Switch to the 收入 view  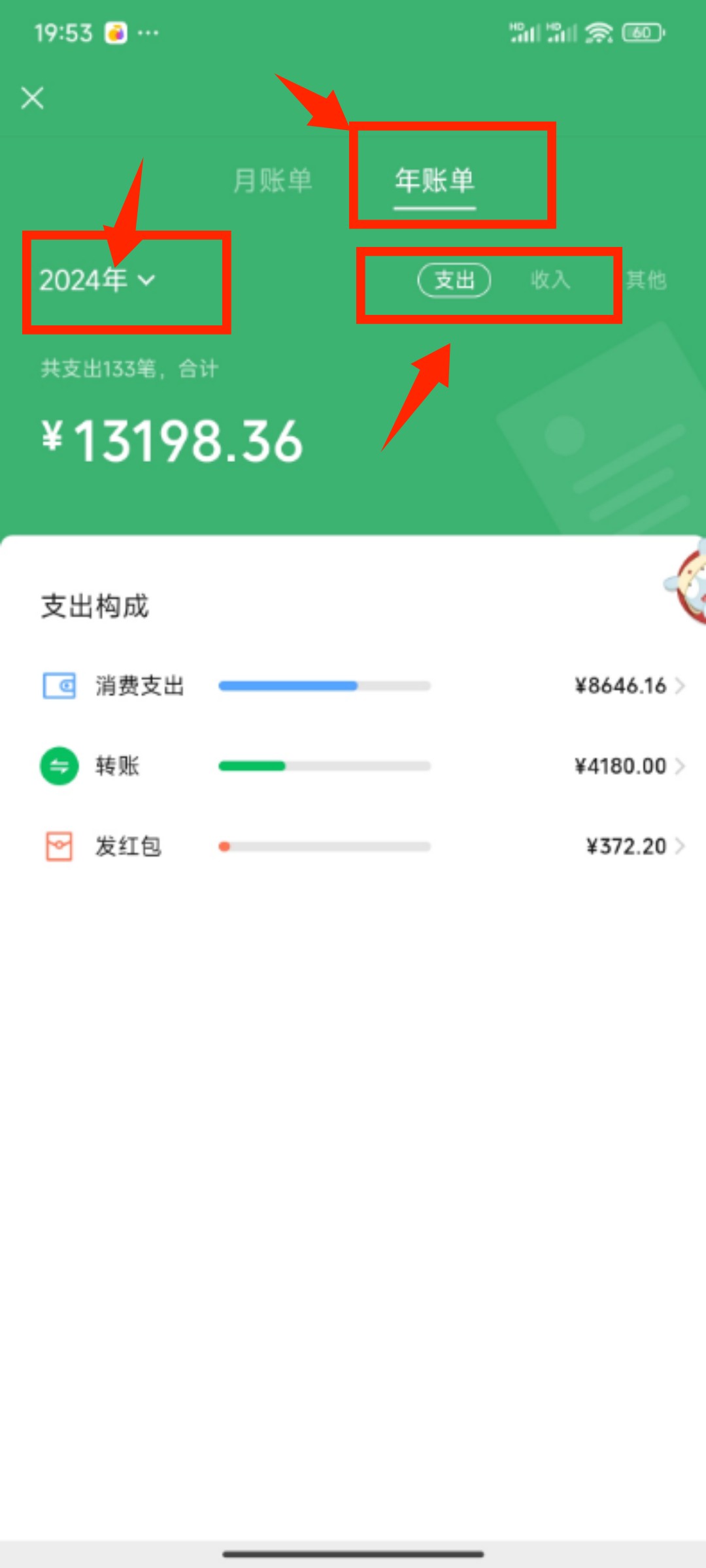550,280
